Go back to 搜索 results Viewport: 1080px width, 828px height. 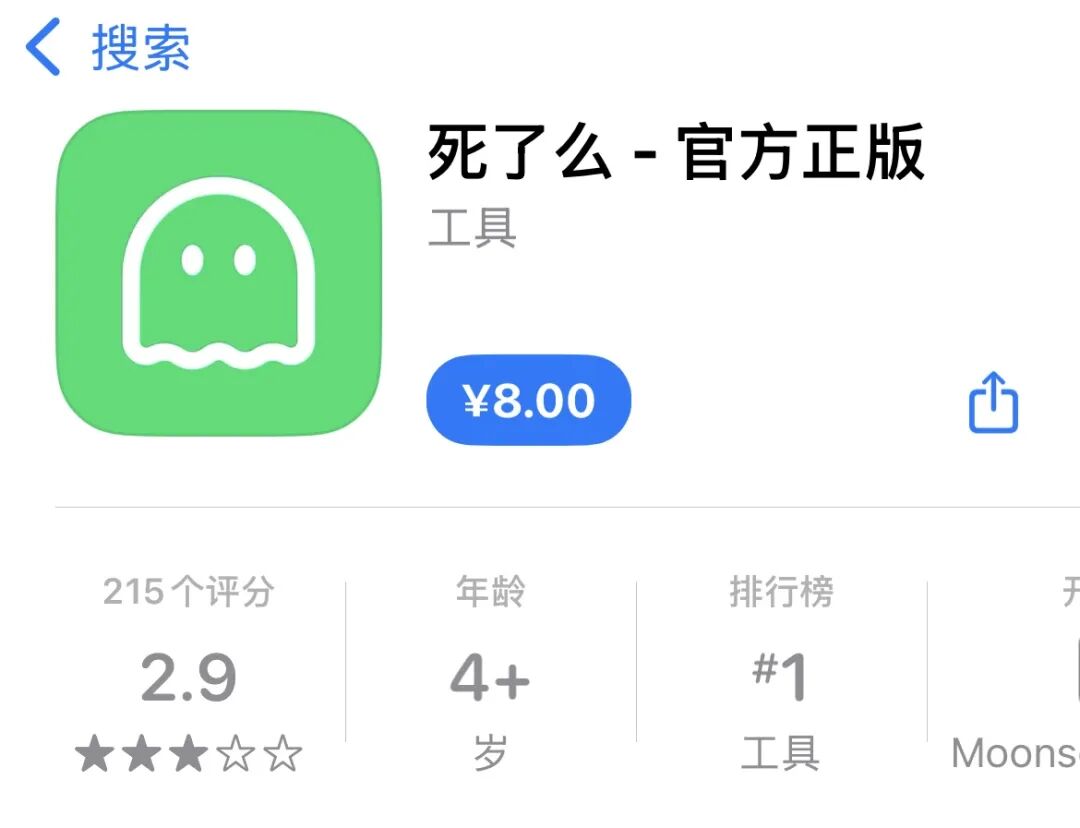click(x=108, y=48)
